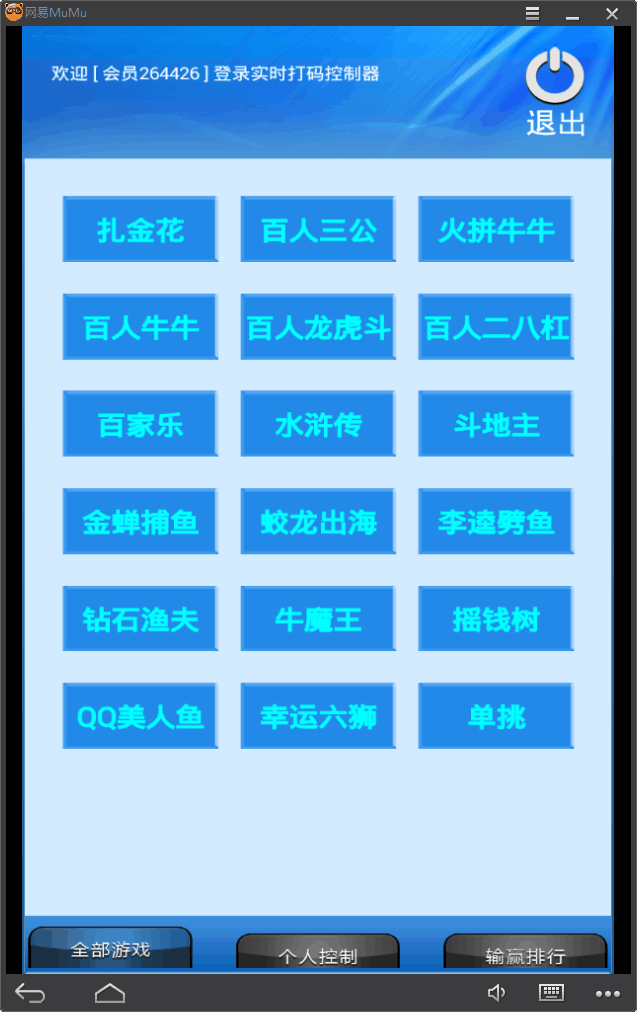Screen dimensions: 637x1012
Task: Open 李逵劈鱼
Action: 496,522
